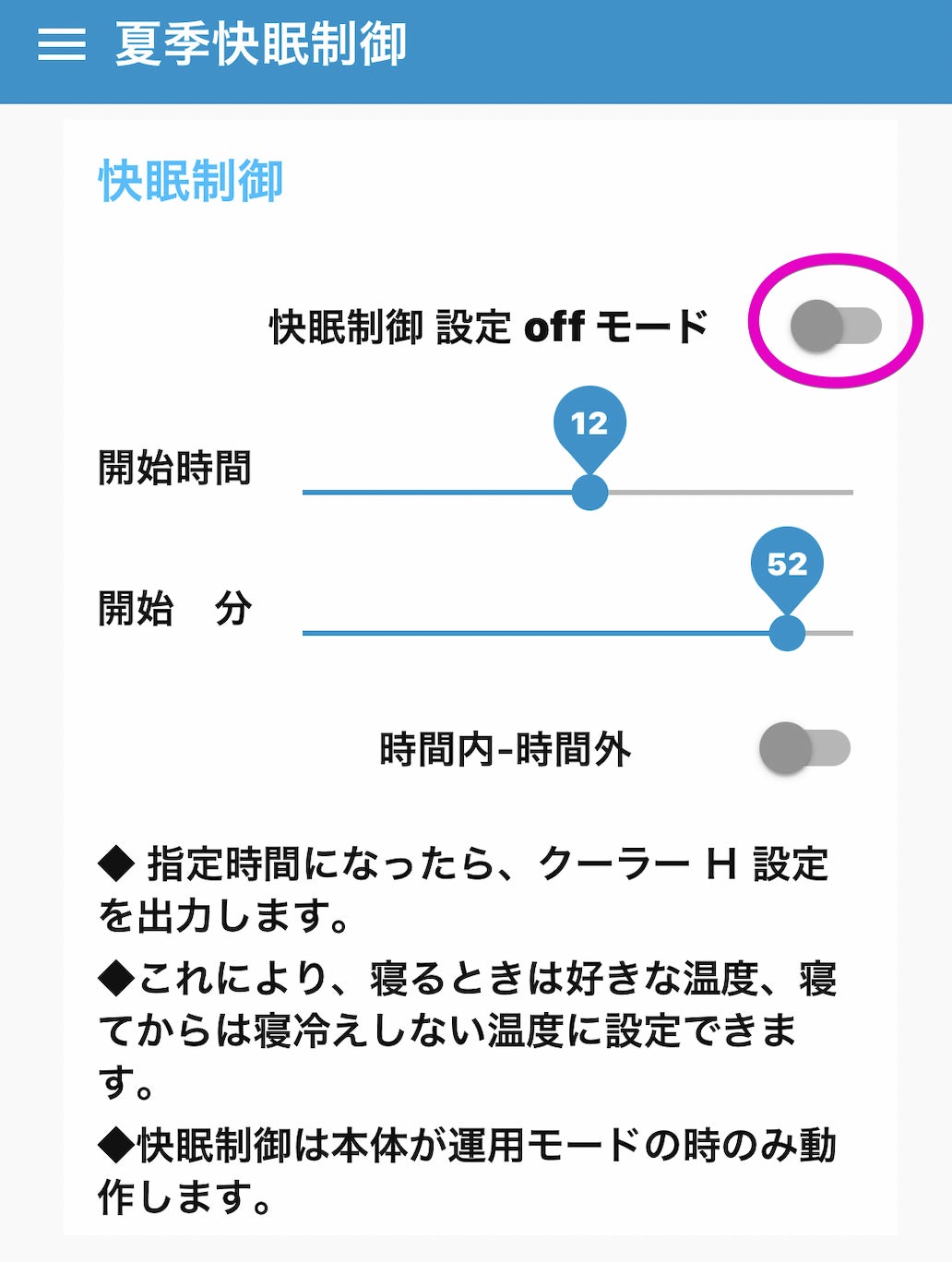This screenshot has height=1262, width=952.
Task: Toggle the 時間内-時間外 switch
Action: (x=804, y=748)
